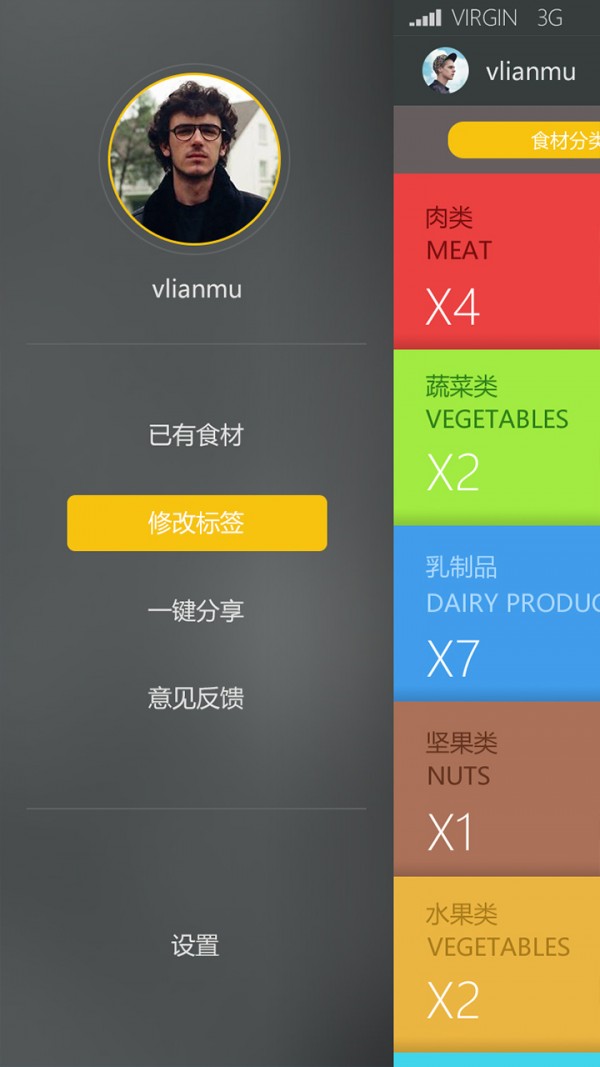Select the 修改标签 menu item
This screenshot has width=600, height=1067.
click(x=197, y=523)
